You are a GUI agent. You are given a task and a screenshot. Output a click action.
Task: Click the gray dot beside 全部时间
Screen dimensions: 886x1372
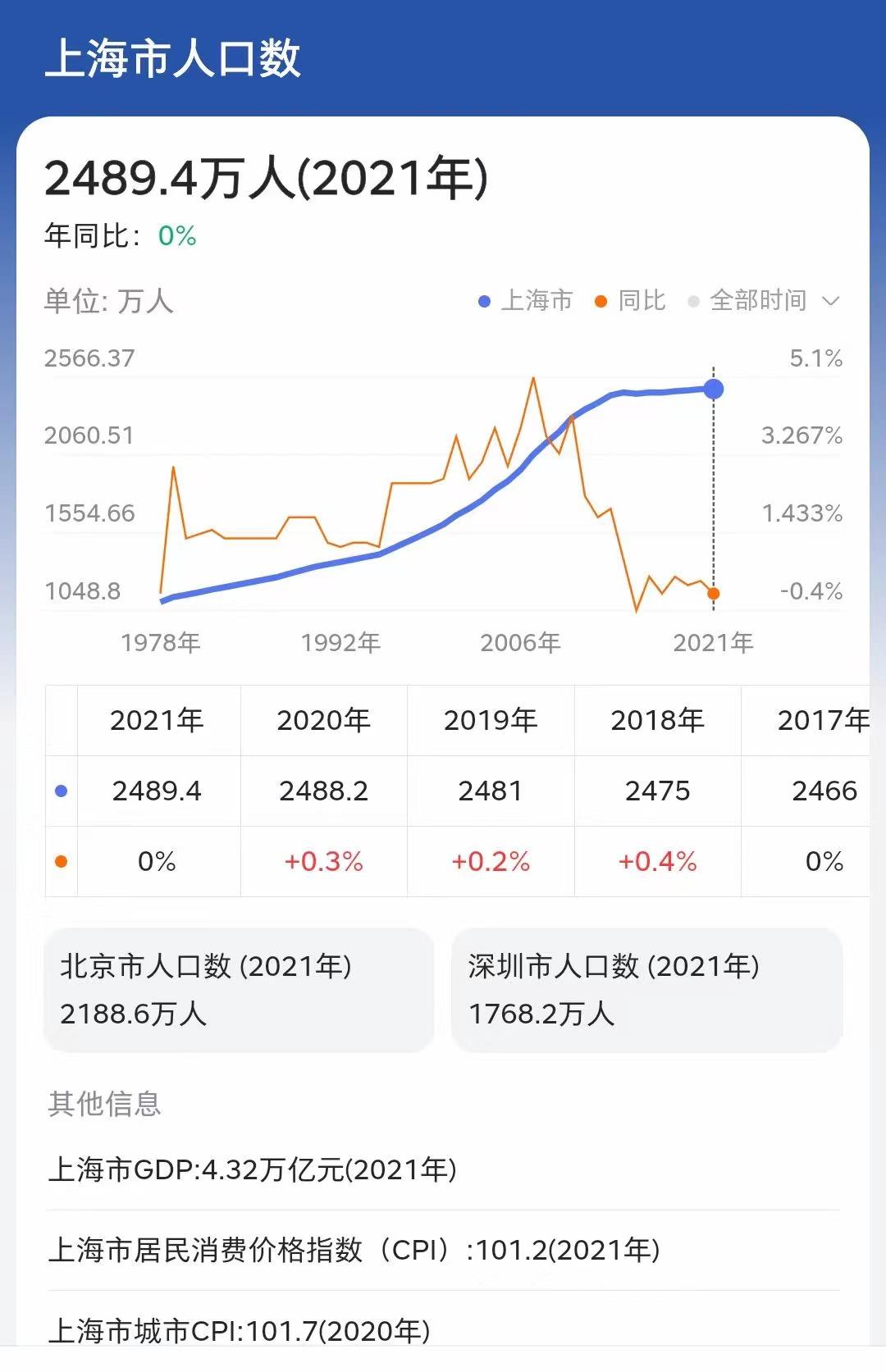692,301
